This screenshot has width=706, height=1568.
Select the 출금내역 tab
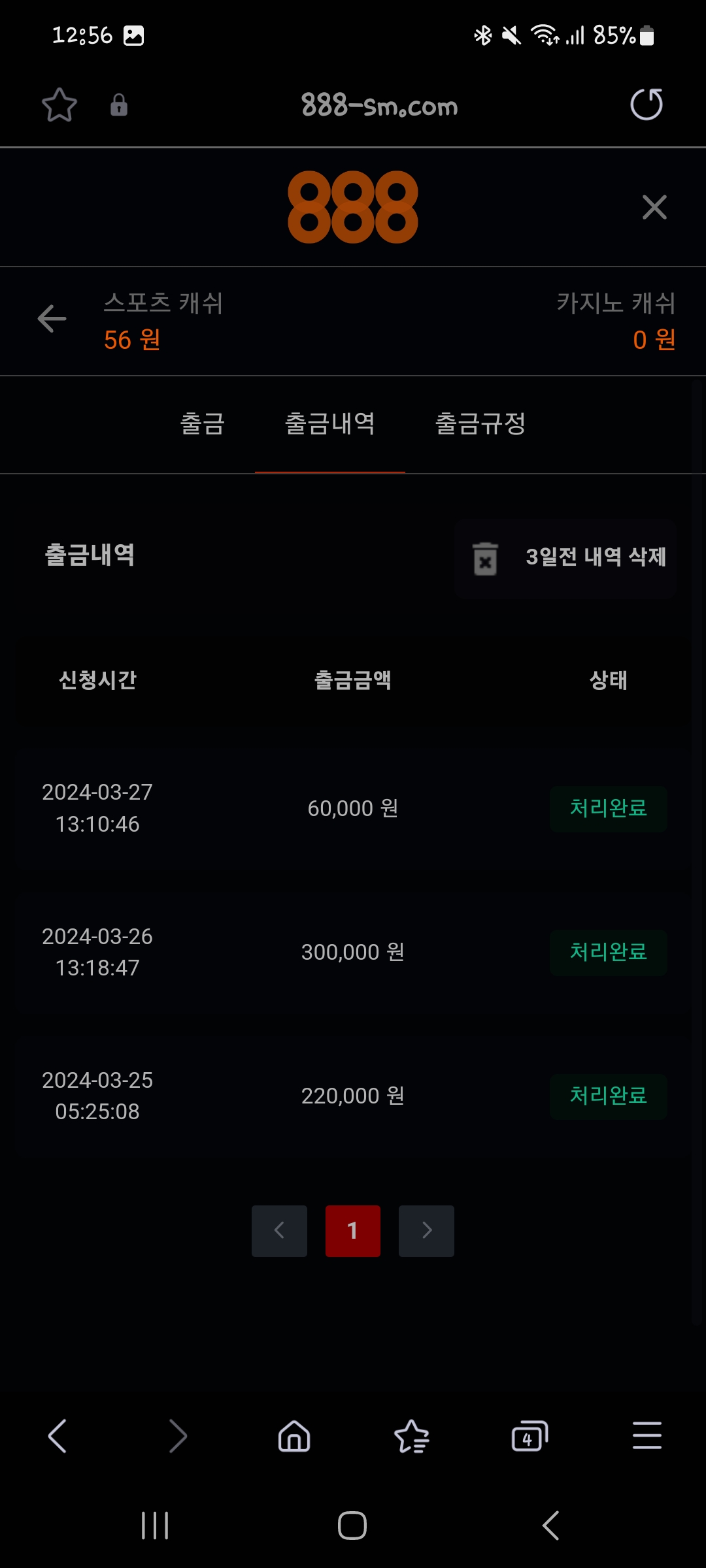(330, 424)
